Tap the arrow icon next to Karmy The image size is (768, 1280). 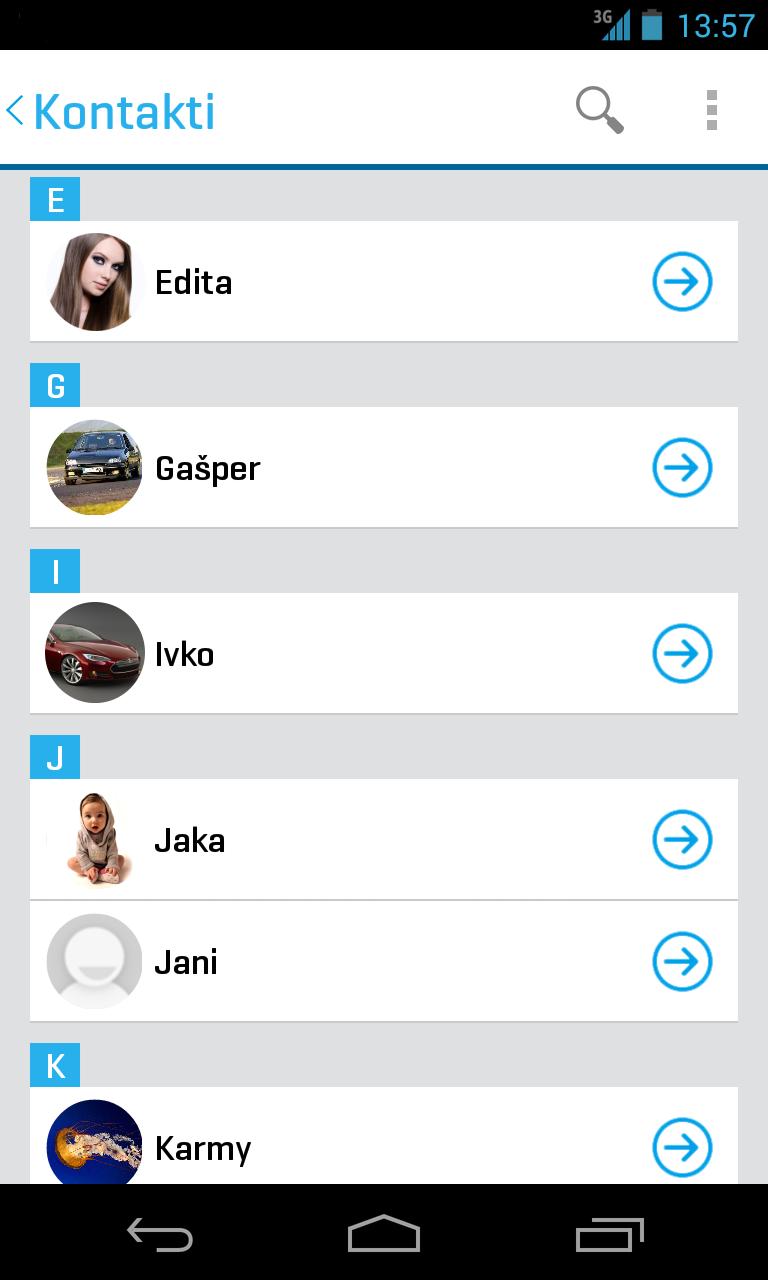[682, 1148]
